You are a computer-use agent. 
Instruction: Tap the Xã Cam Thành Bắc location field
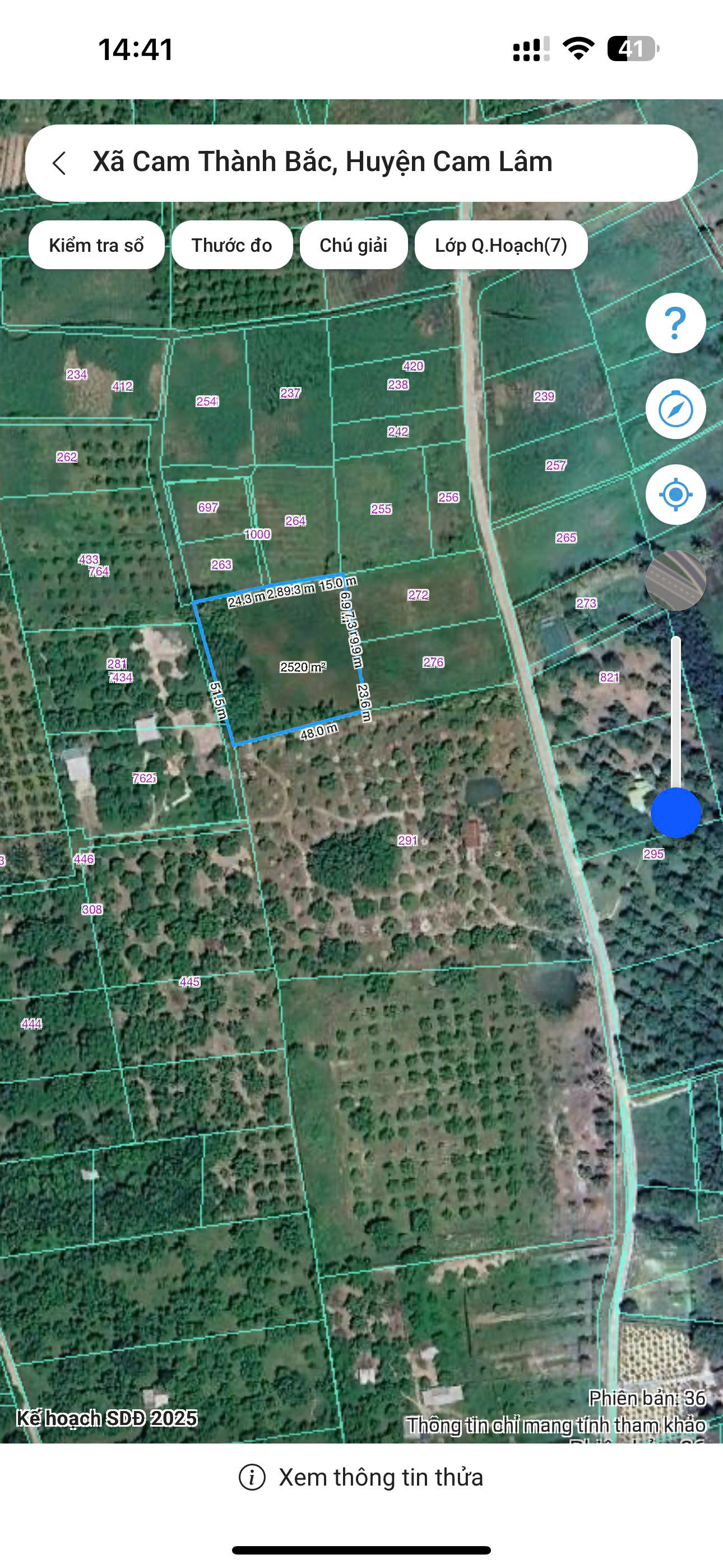(361, 163)
